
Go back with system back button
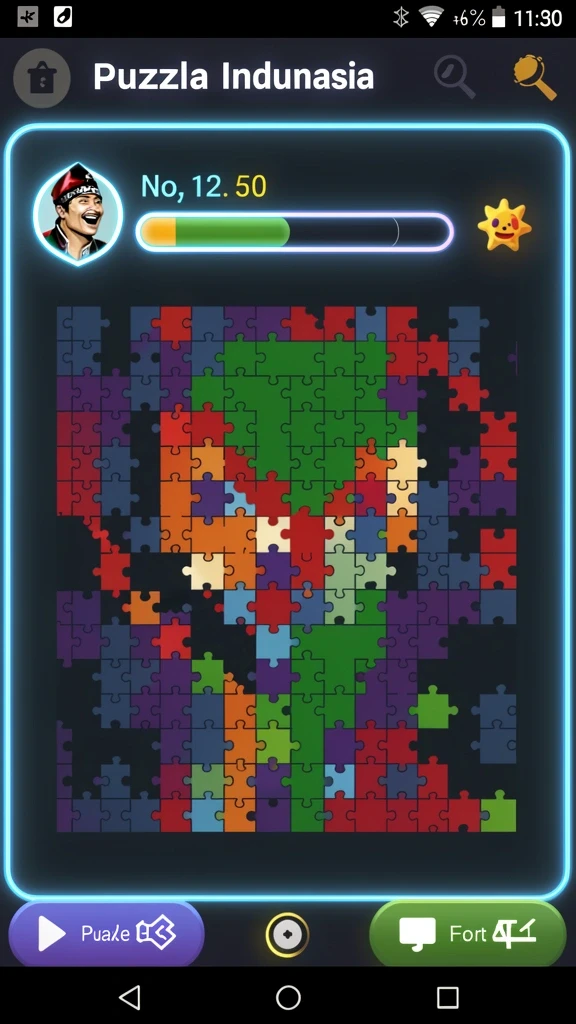pos(129,997)
